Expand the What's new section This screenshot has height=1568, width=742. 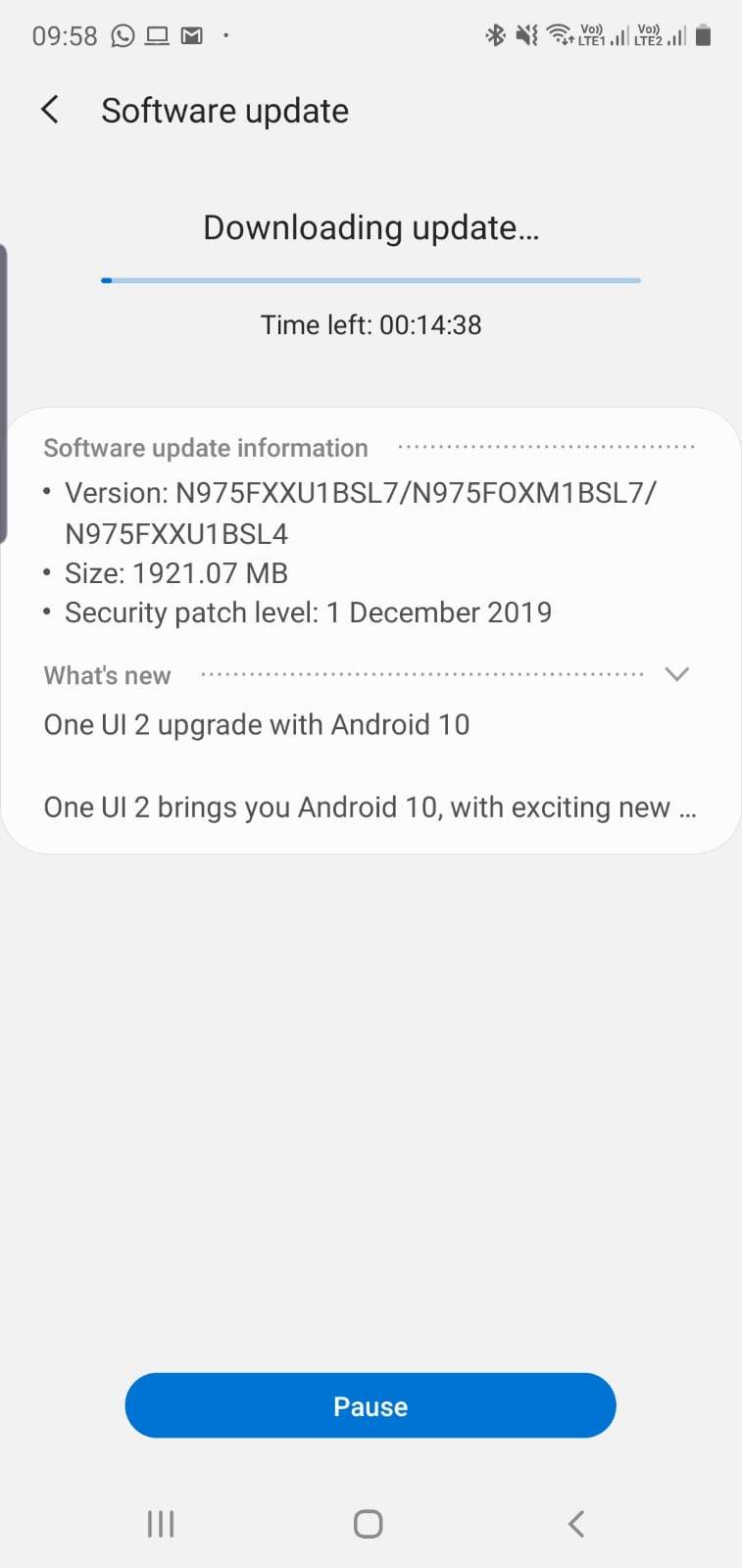pos(676,674)
